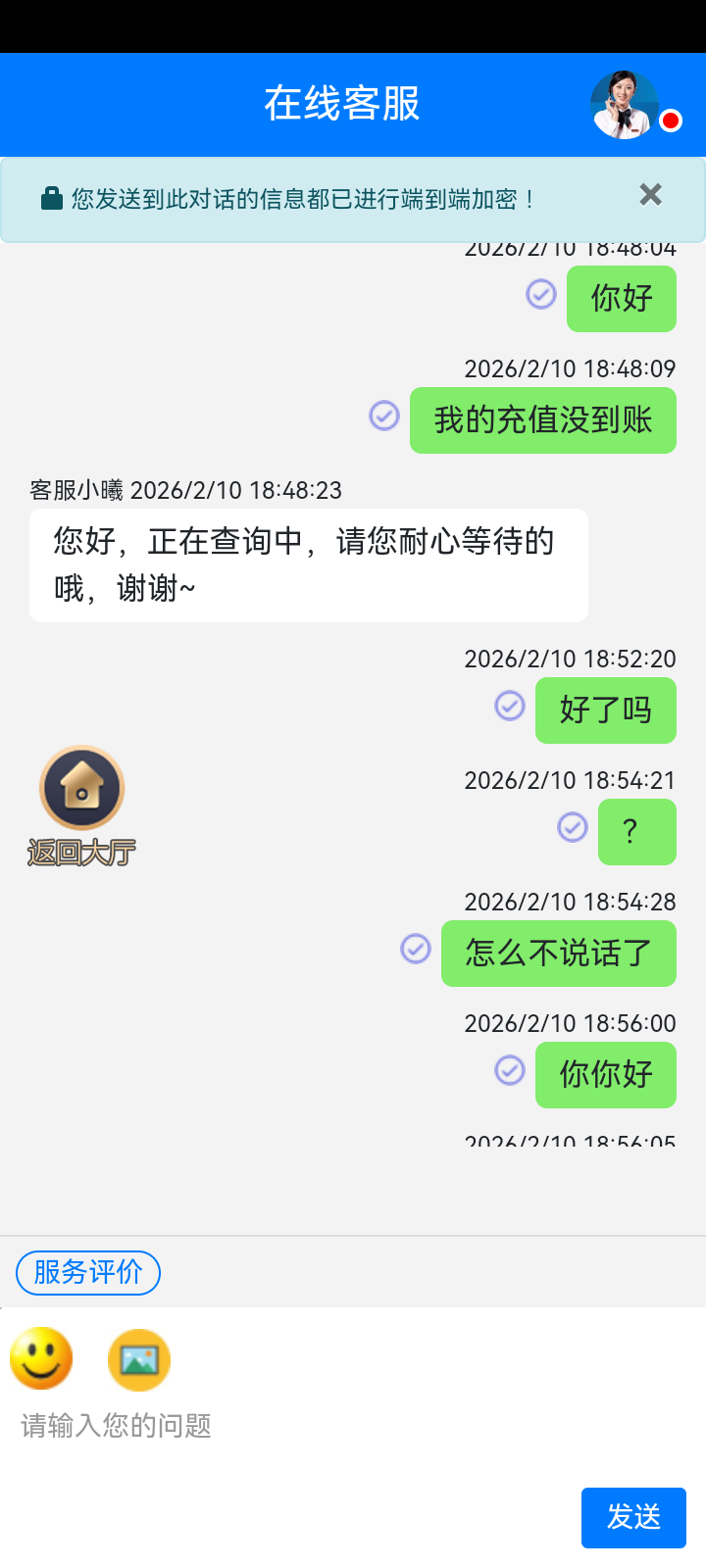Tap the agent reply bubble from 客服小曦
This screenshot has height=1568, width=706.
[x=308, y=564]
